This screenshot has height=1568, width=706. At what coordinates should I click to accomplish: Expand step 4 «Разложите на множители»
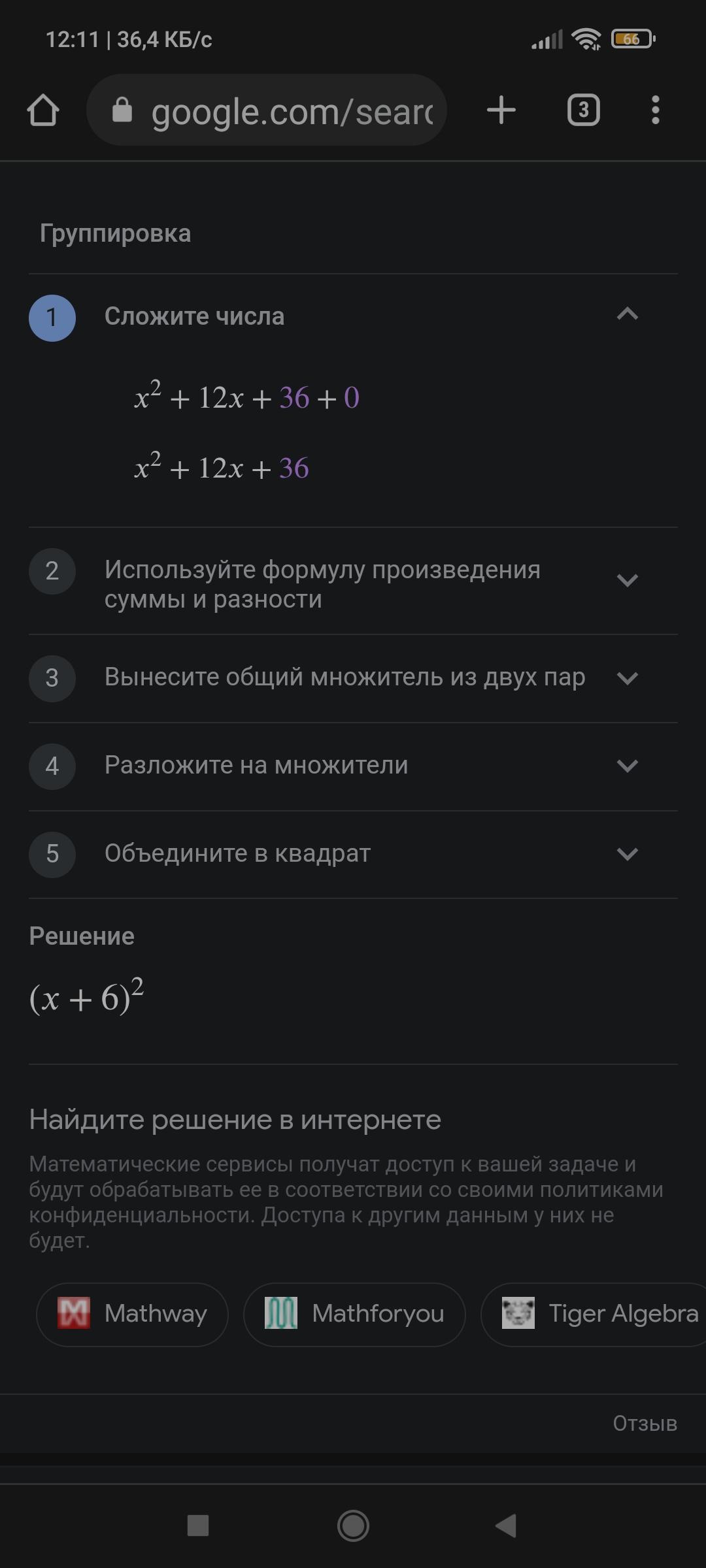627,766
